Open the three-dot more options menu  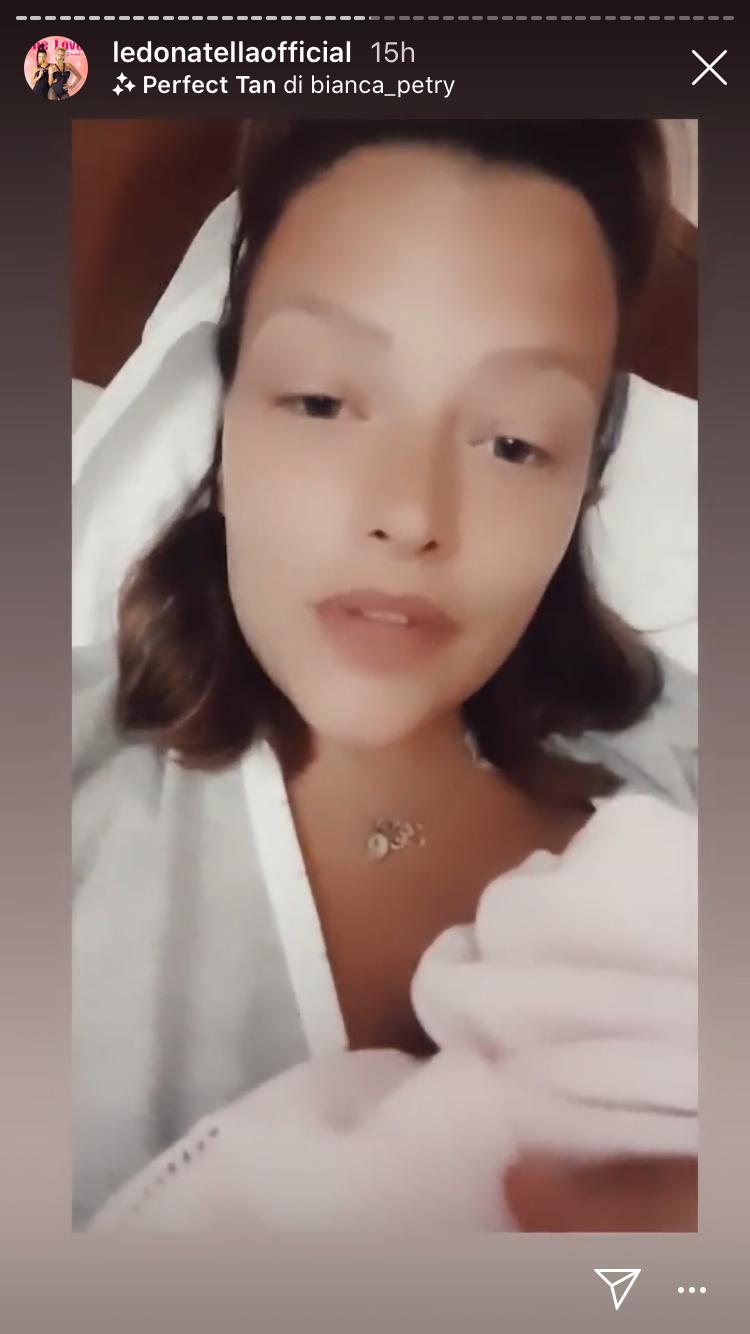click(x=692, y=1290)
